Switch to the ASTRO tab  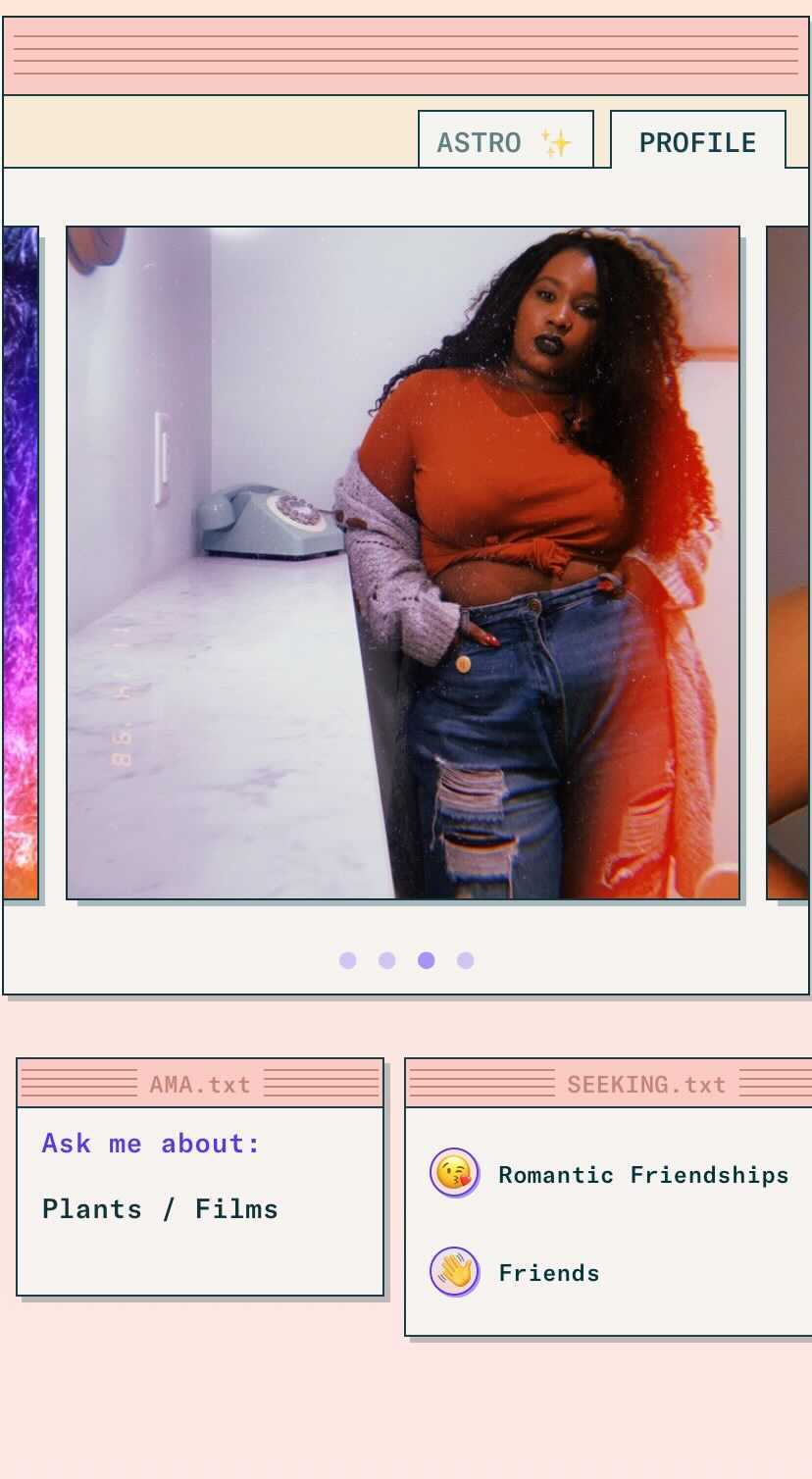pyautogui.click(x=506, y=140)
